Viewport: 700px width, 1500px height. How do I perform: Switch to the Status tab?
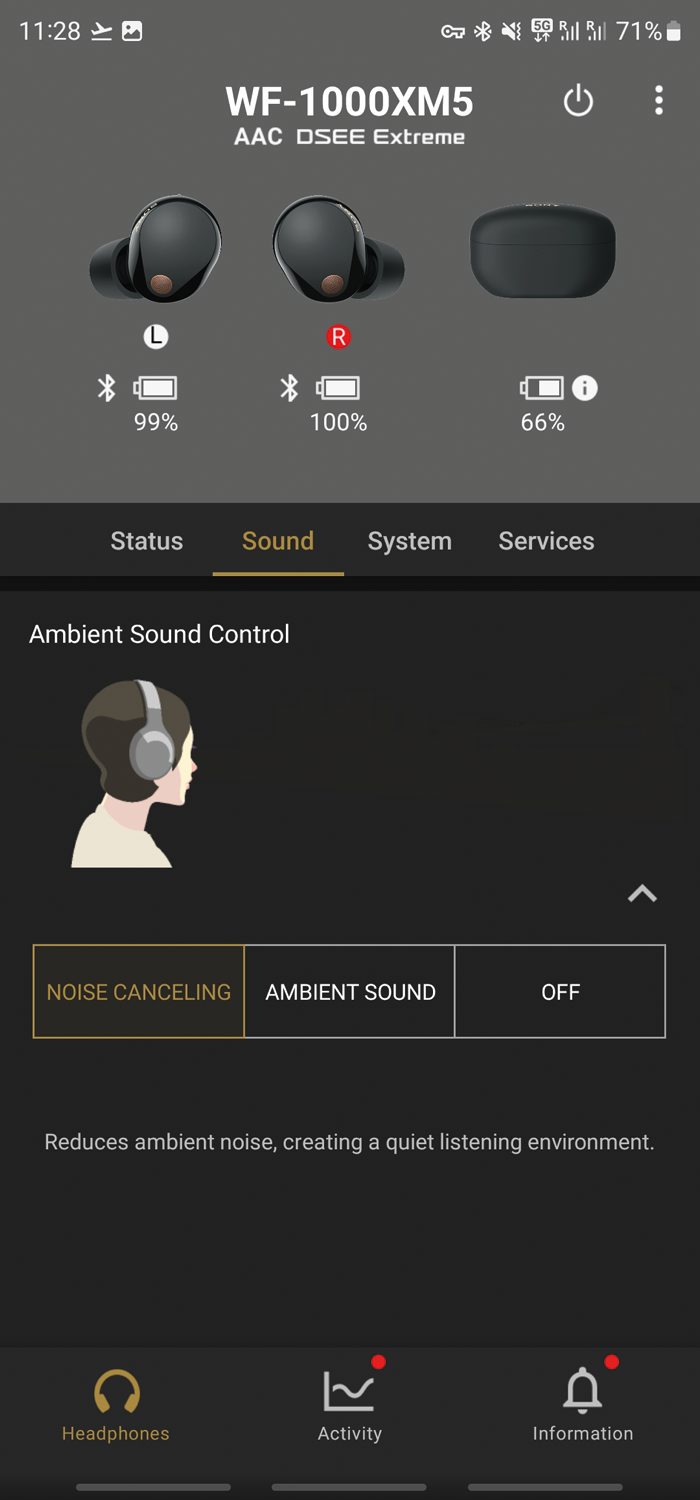tap(147, 541)
